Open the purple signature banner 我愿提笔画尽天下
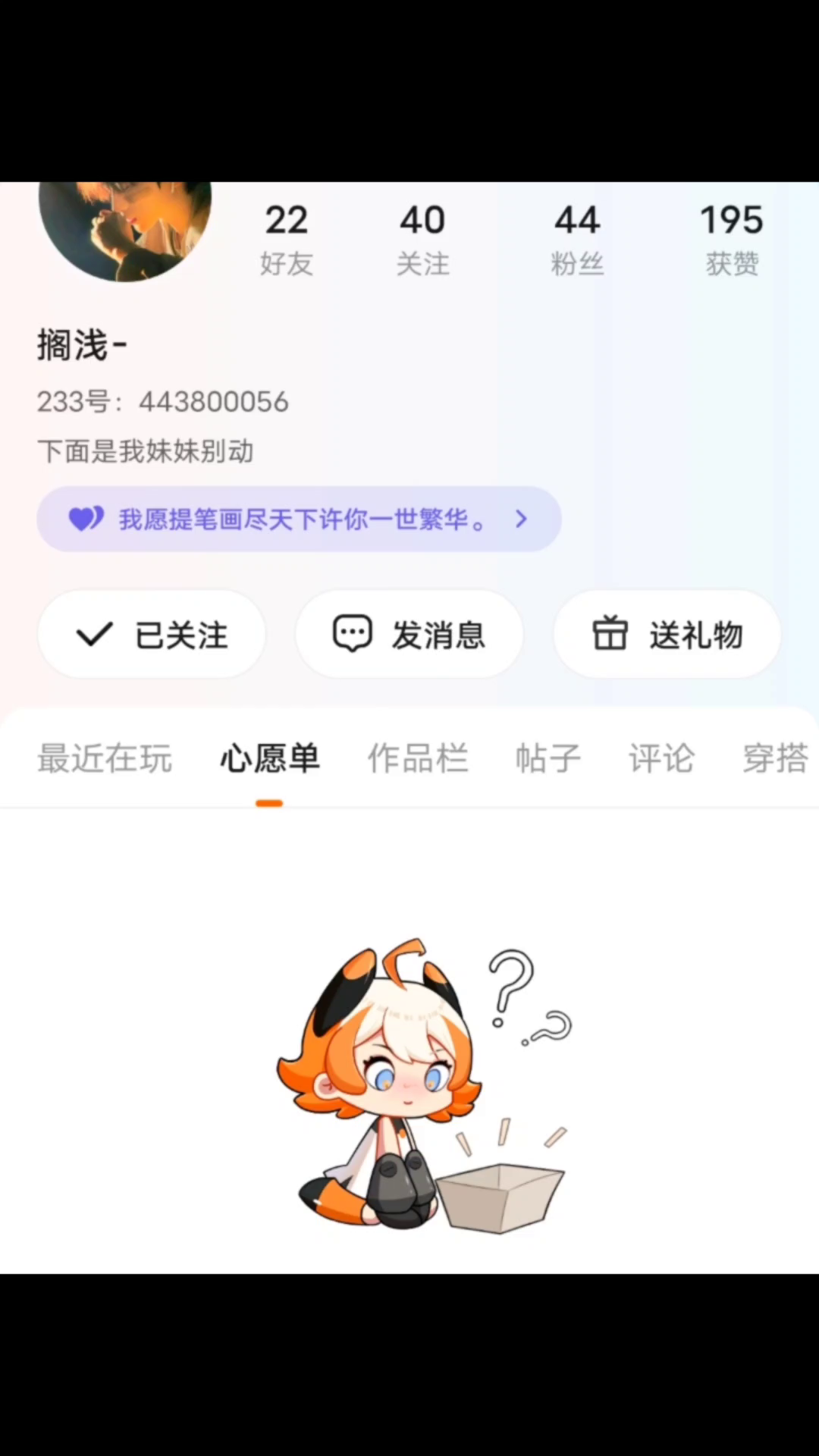This screenshot has height=1456, width=819. coord(299,519)
